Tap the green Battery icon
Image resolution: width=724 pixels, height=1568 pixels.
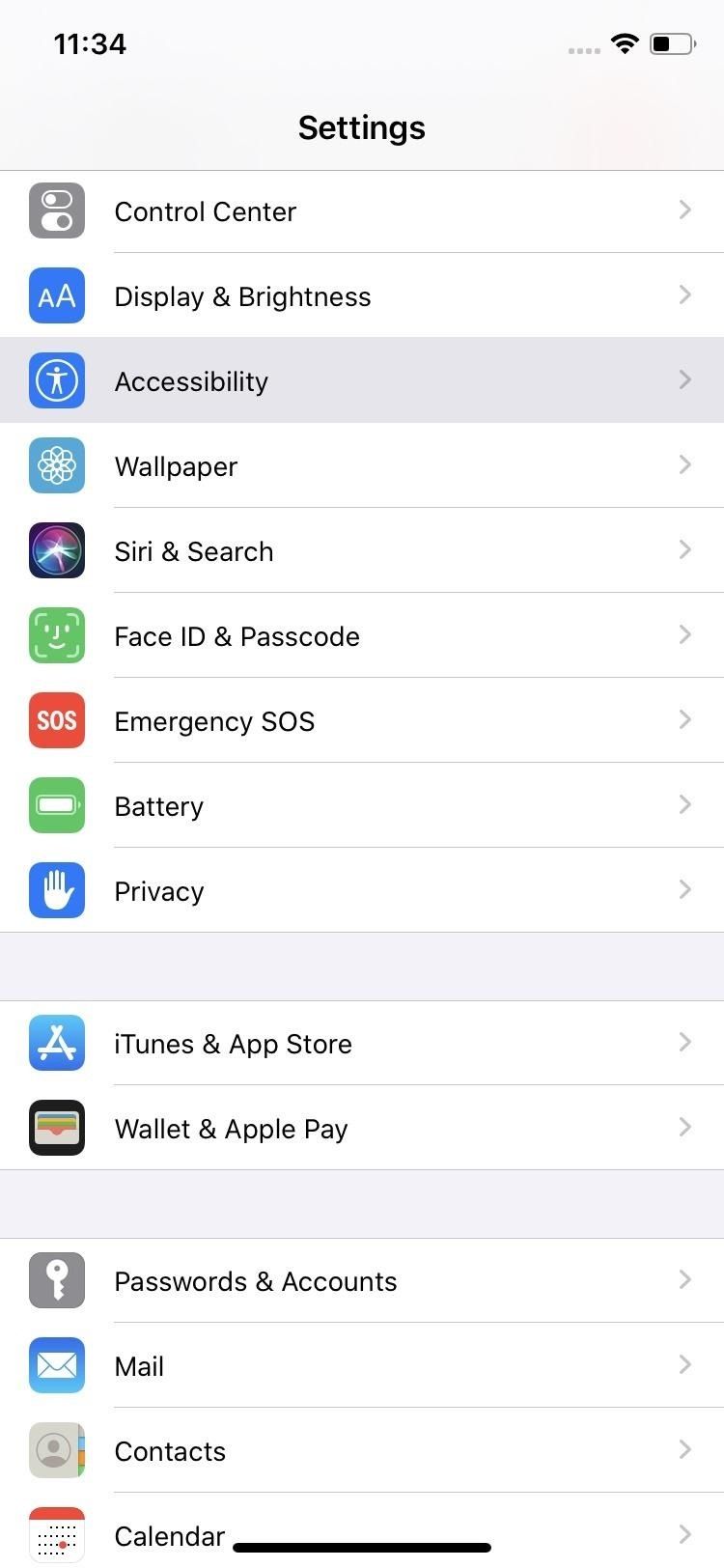[x=57, y=805]
